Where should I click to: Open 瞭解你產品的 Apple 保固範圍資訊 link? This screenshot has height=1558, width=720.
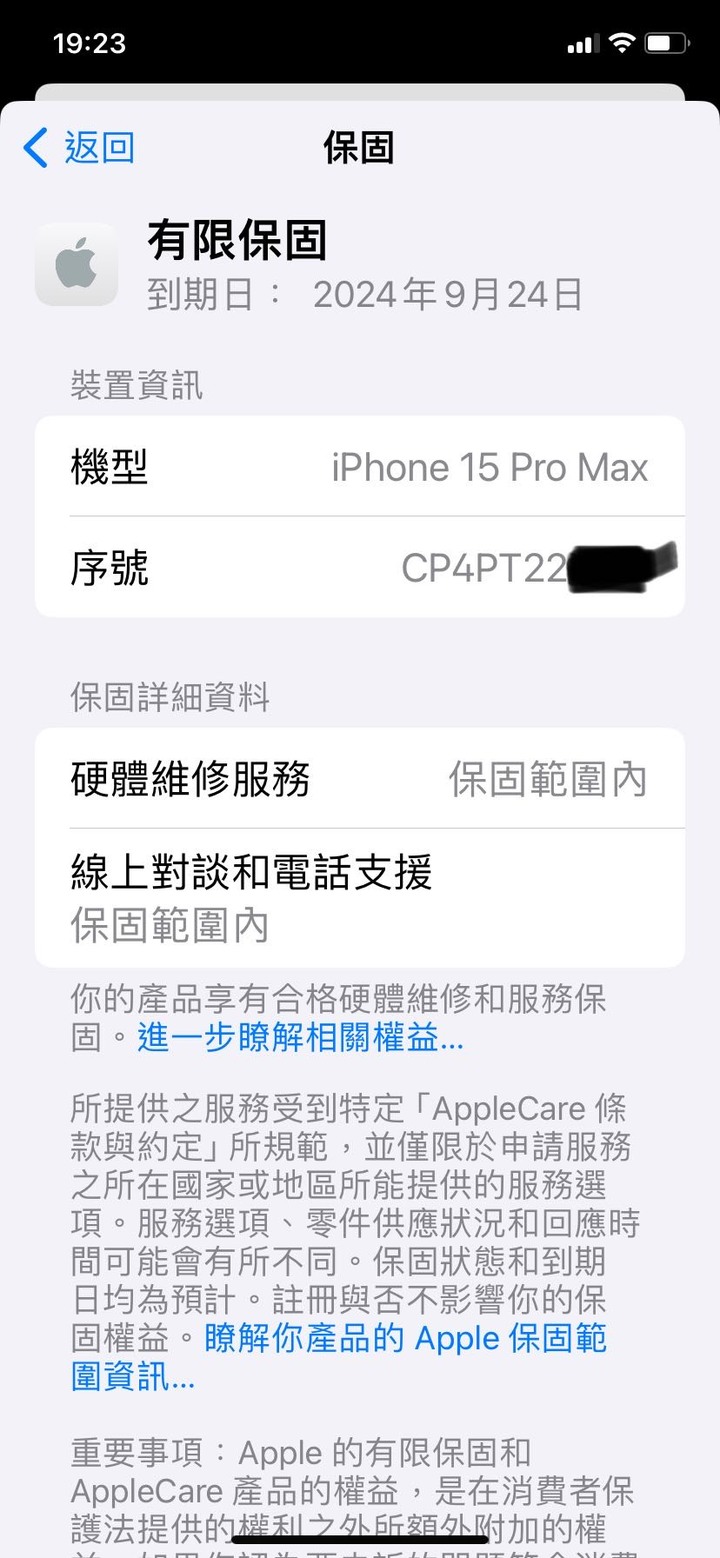tap(340, 1358)
